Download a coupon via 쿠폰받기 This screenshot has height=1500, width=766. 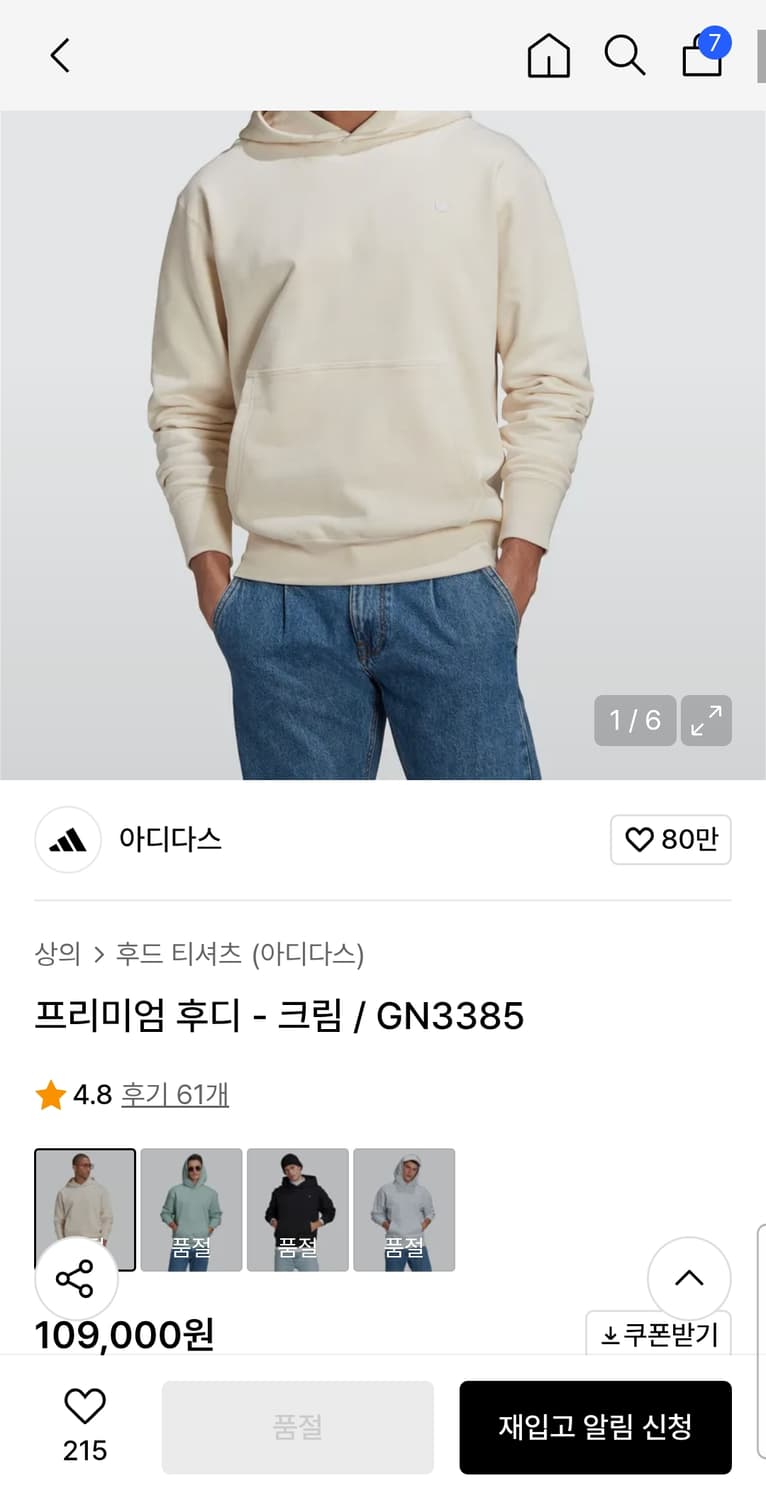pos(659,1335)
